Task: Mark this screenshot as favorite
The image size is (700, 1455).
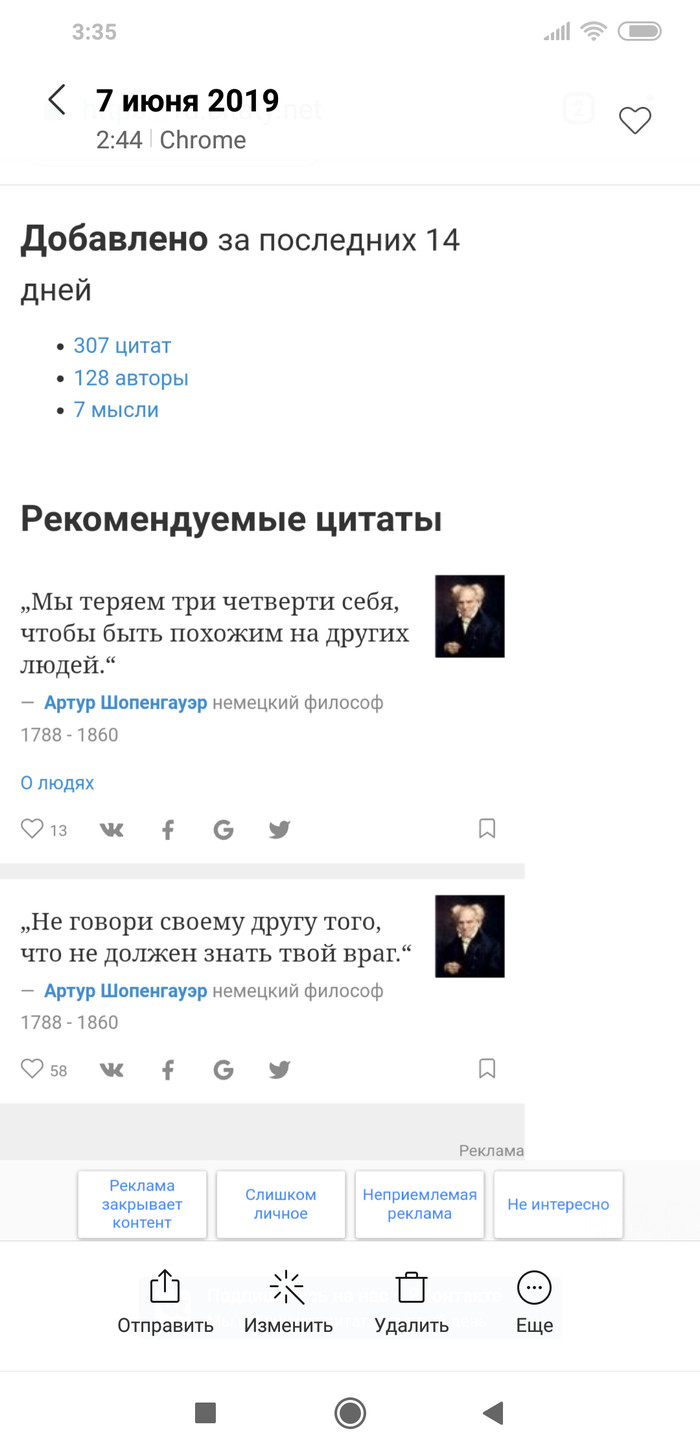Action: (634, 121)
